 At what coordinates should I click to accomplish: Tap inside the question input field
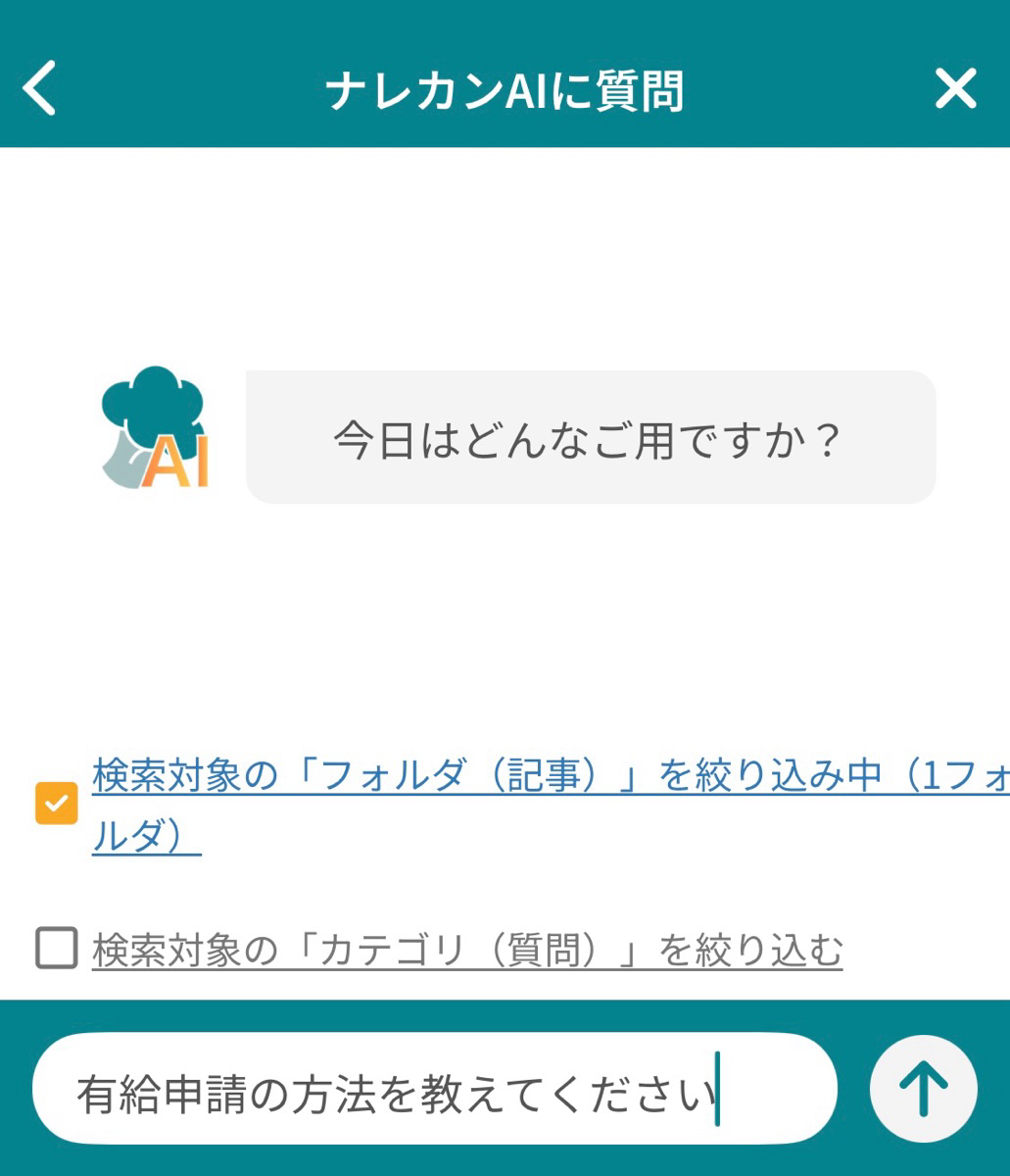click(x=392, y=1088)
